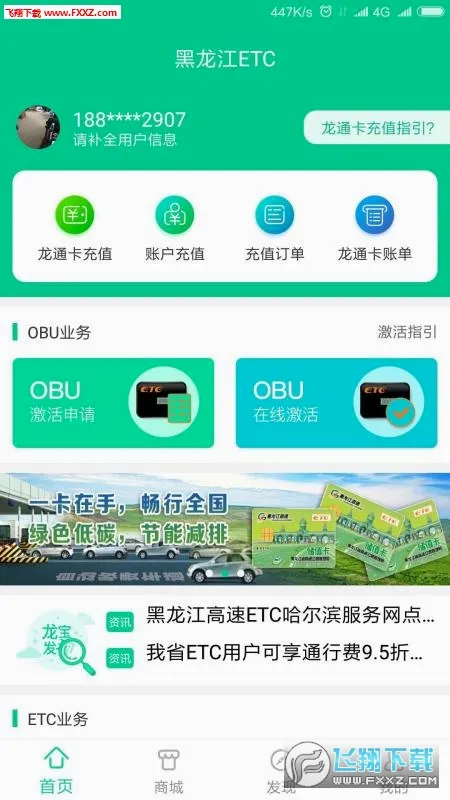This screenshot has height=800, width=450.
Task: Switch to 商城 tab
Action: [x=168, y=771]
